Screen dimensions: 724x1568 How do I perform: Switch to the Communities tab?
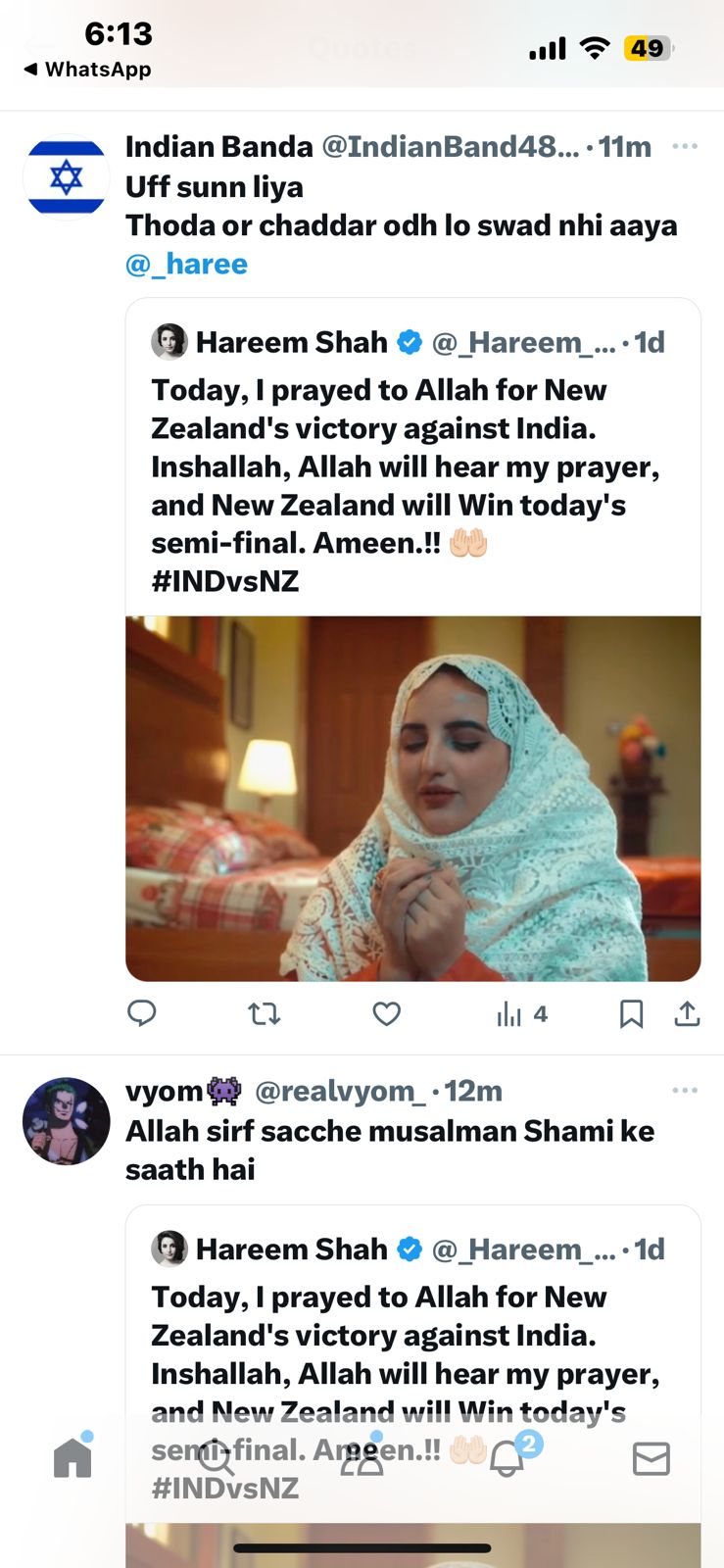[362, 1458]
